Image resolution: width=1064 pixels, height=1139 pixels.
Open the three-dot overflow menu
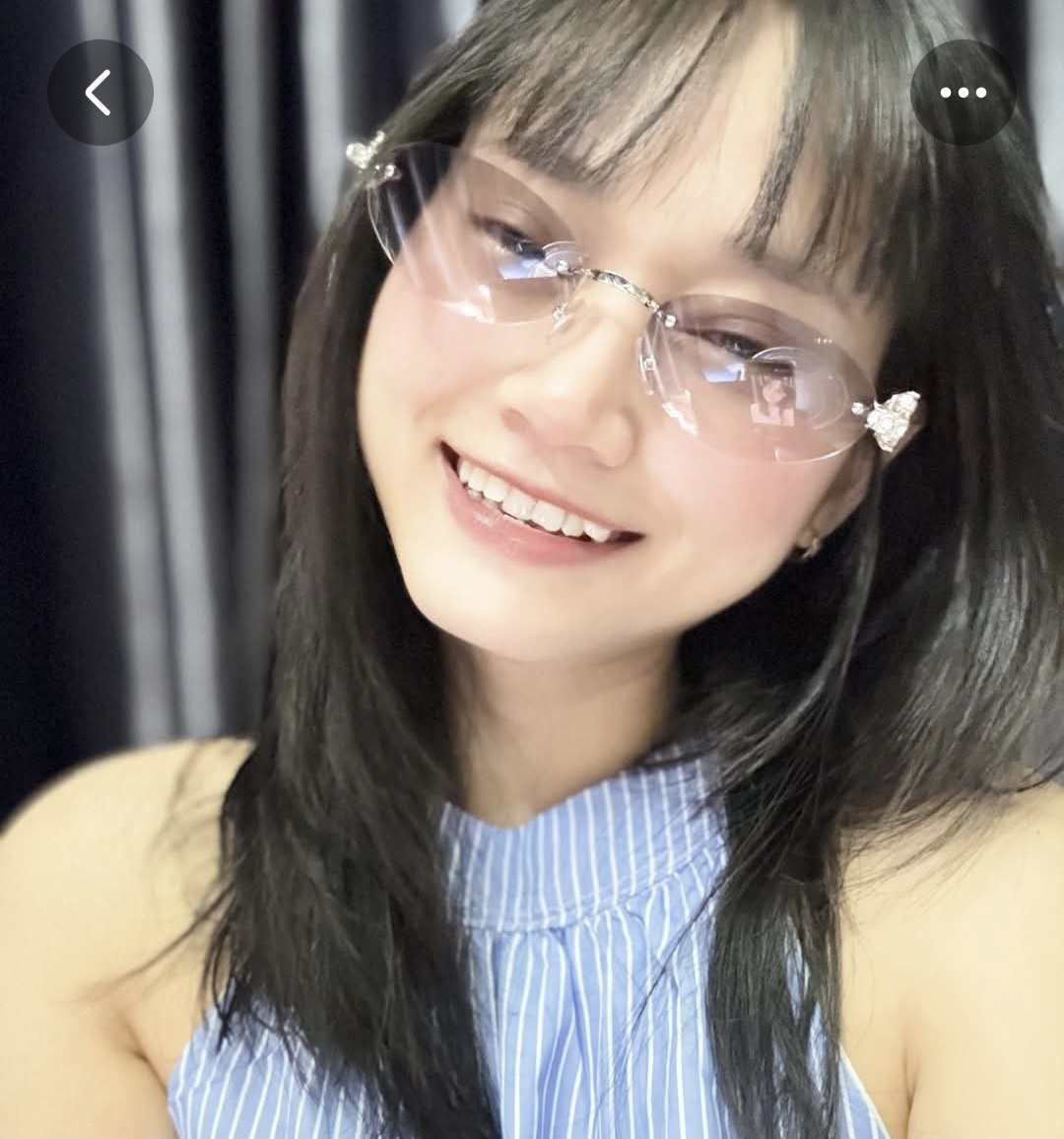(963, 93)
